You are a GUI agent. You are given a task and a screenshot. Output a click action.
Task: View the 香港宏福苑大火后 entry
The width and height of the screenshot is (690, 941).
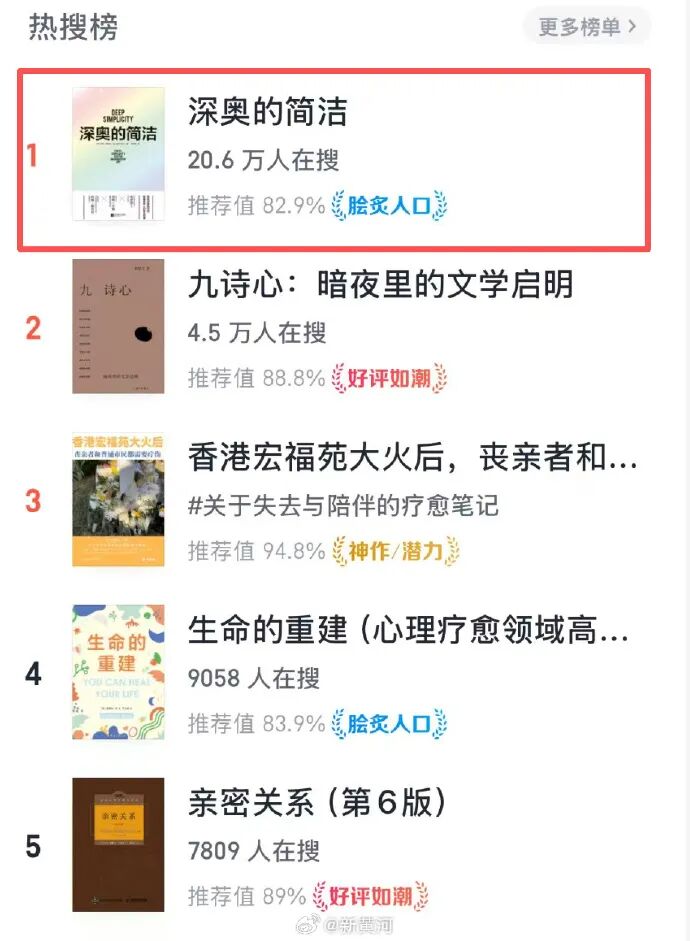(x=412, y=459)
